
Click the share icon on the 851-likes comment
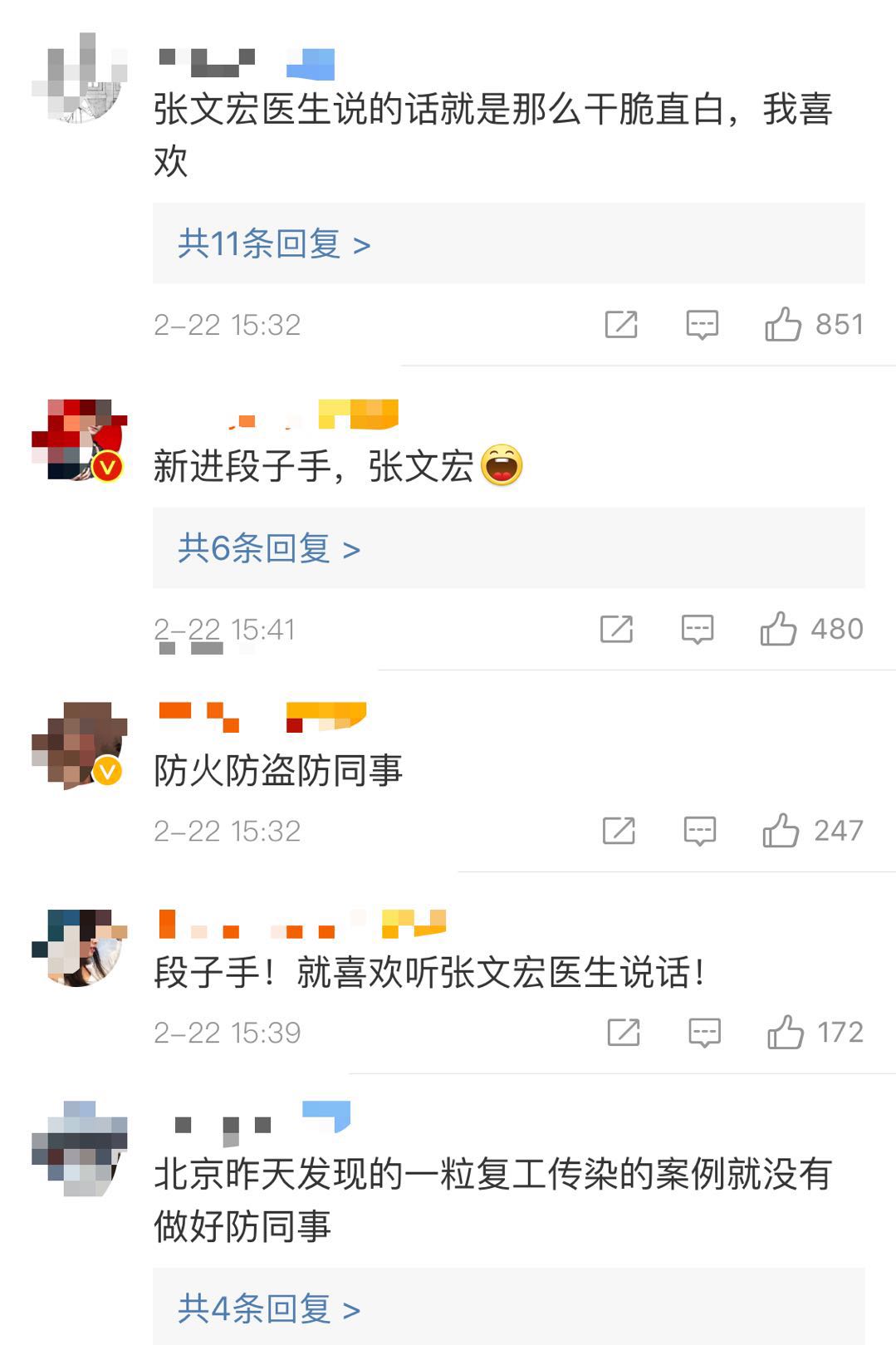click(621, 324)
